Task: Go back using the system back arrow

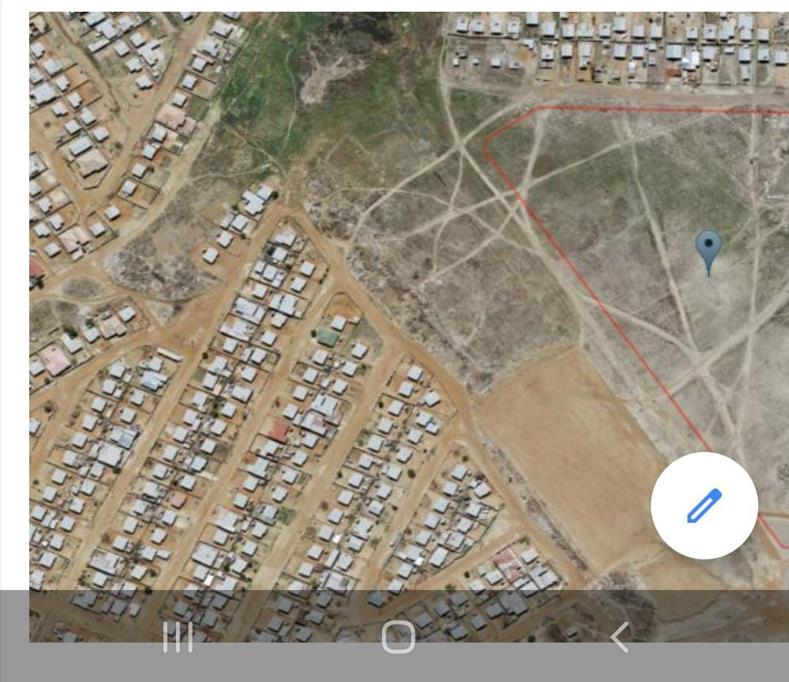Action: click(x=620, y=637)
